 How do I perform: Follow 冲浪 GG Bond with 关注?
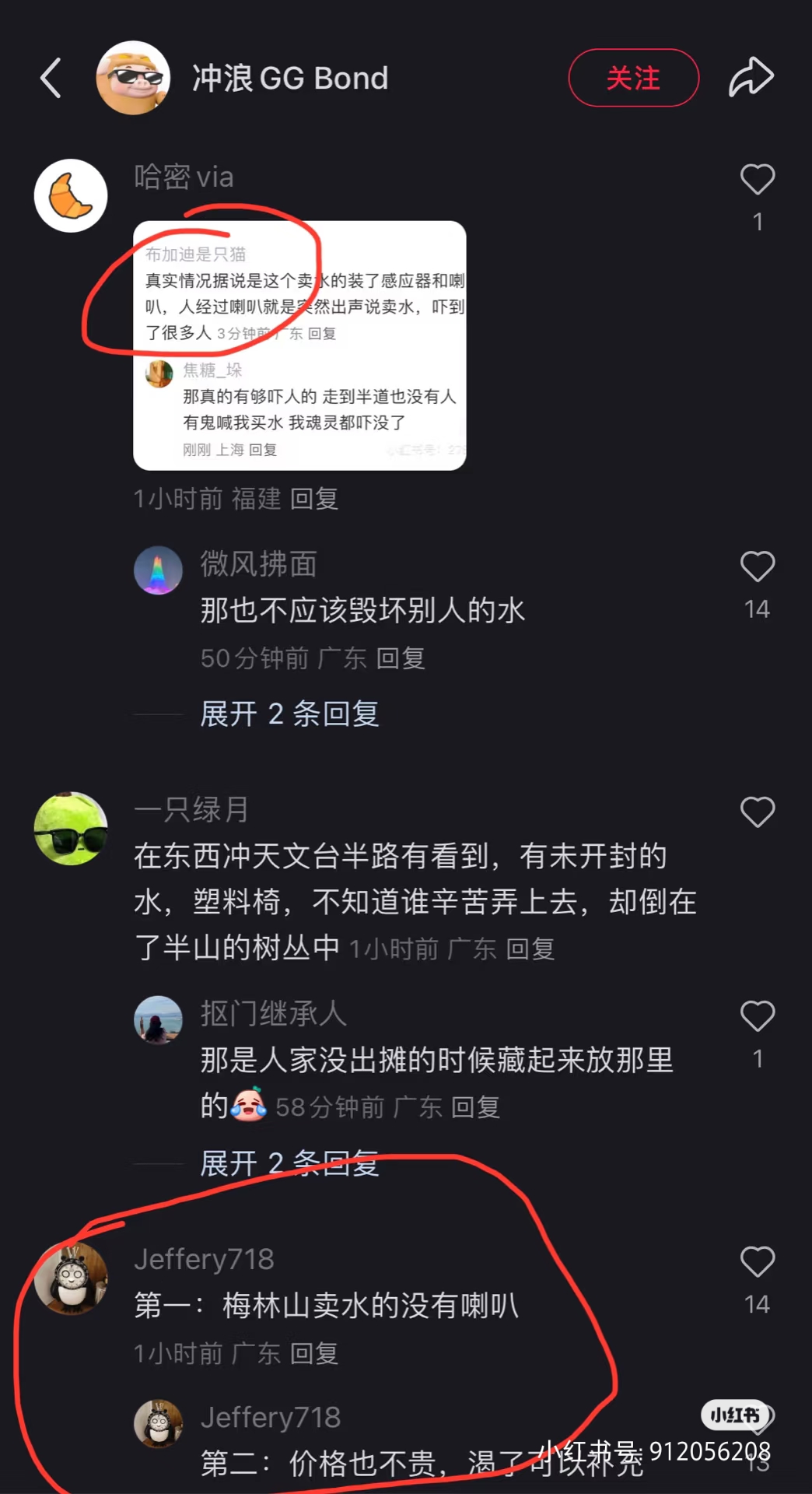click(633, 78)
